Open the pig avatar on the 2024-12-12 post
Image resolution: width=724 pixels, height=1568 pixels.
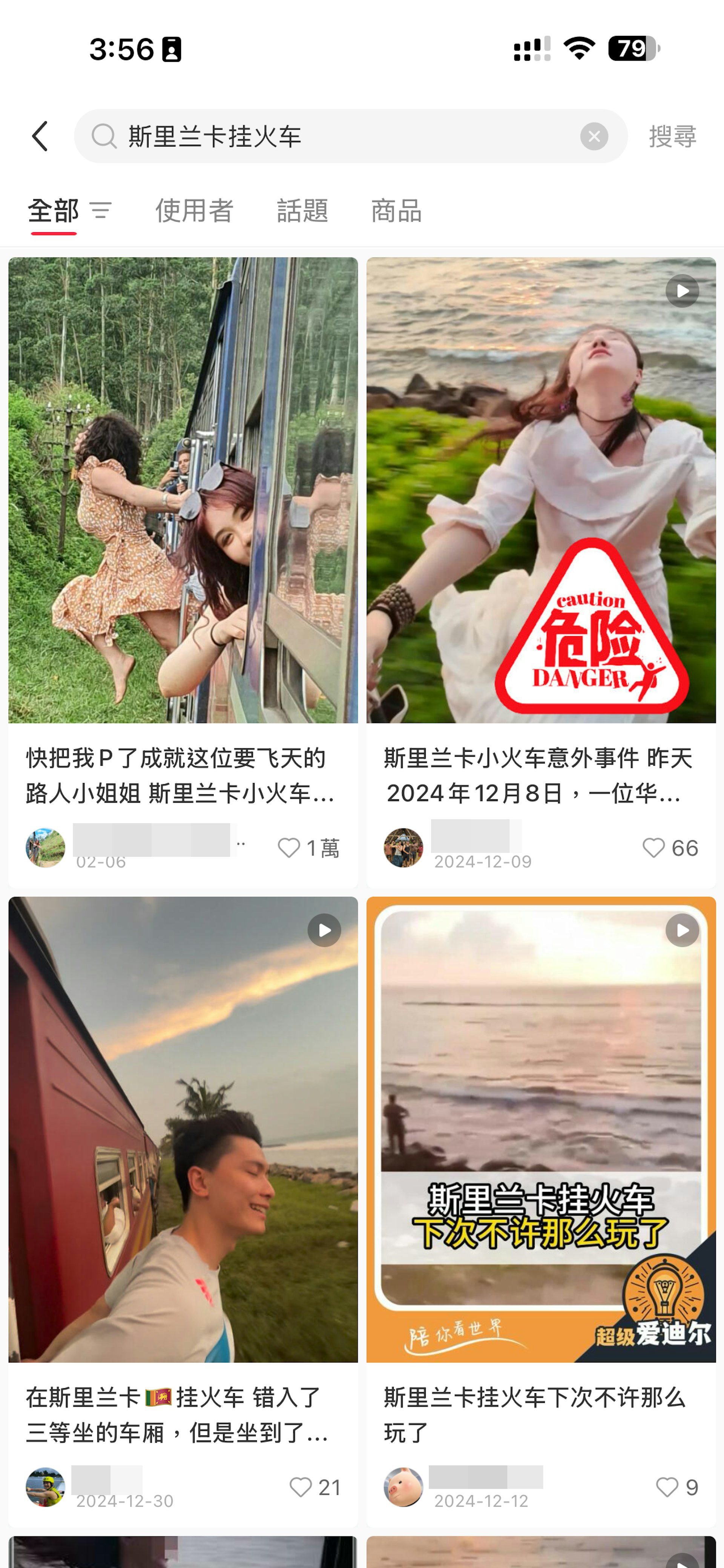point(403,1487)
